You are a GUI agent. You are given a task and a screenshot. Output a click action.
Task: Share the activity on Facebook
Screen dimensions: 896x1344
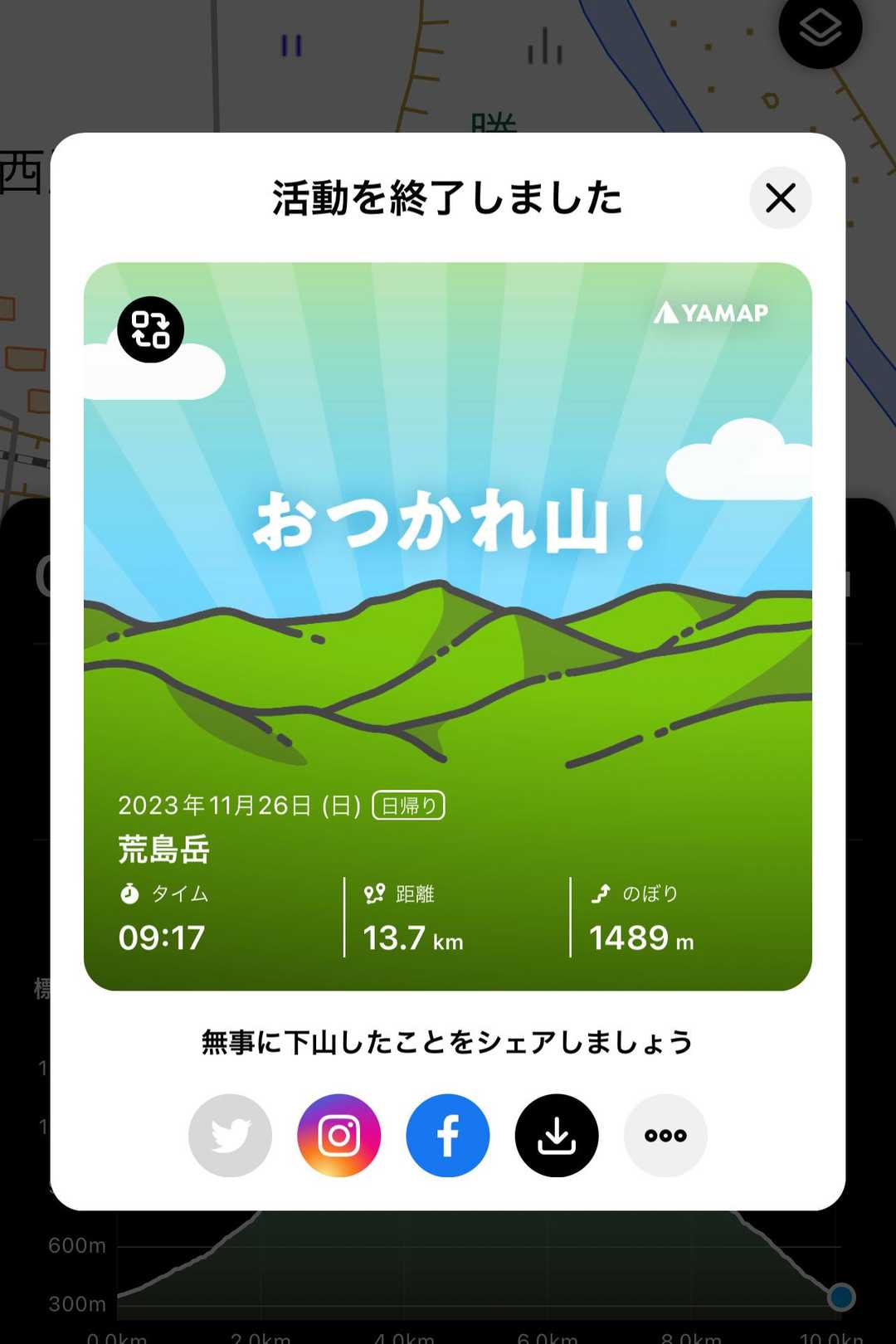tap(448, 1135)
